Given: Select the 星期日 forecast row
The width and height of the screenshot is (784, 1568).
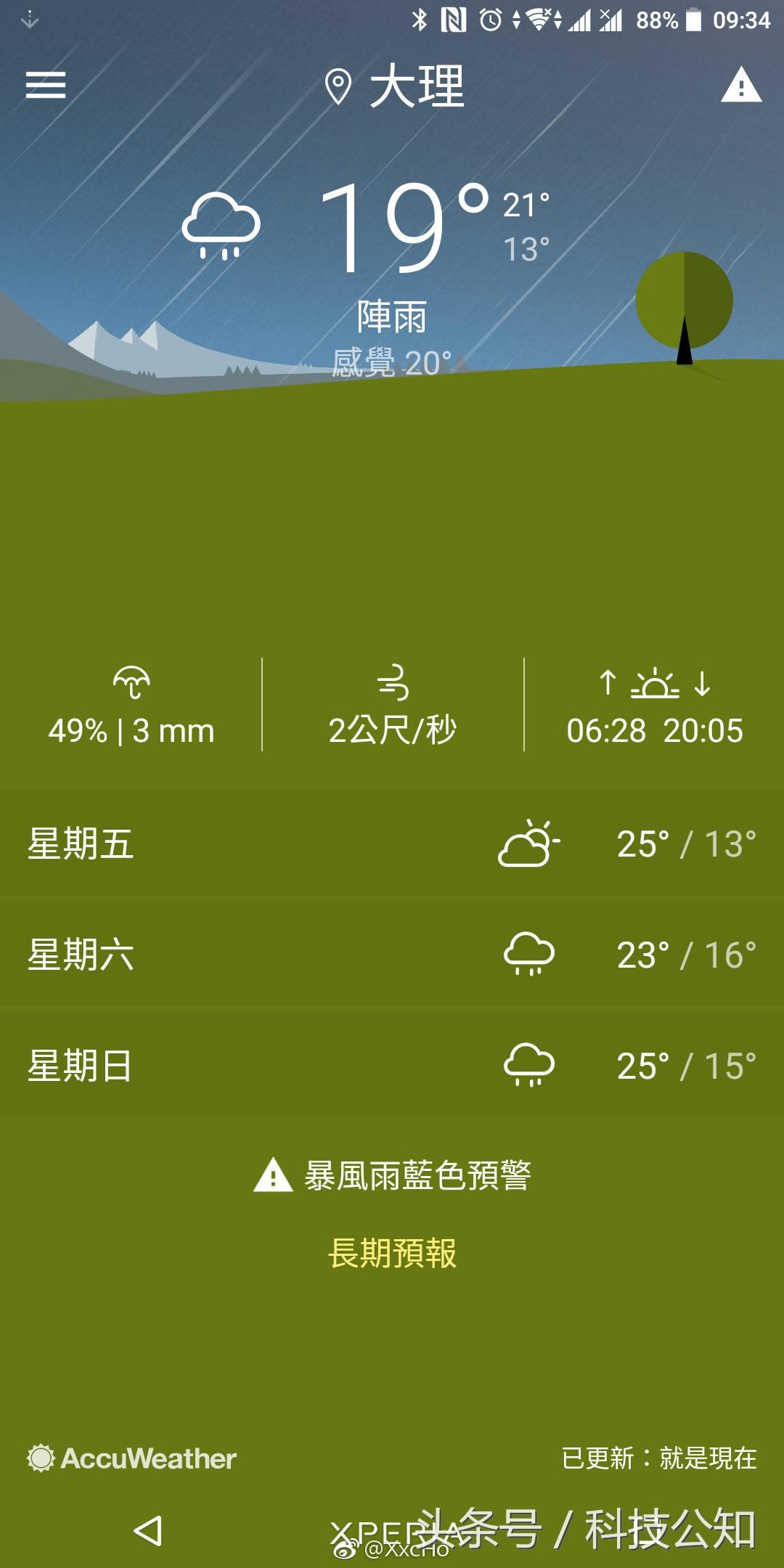Looking at the screenshot, I should [x=392, y=1066].
